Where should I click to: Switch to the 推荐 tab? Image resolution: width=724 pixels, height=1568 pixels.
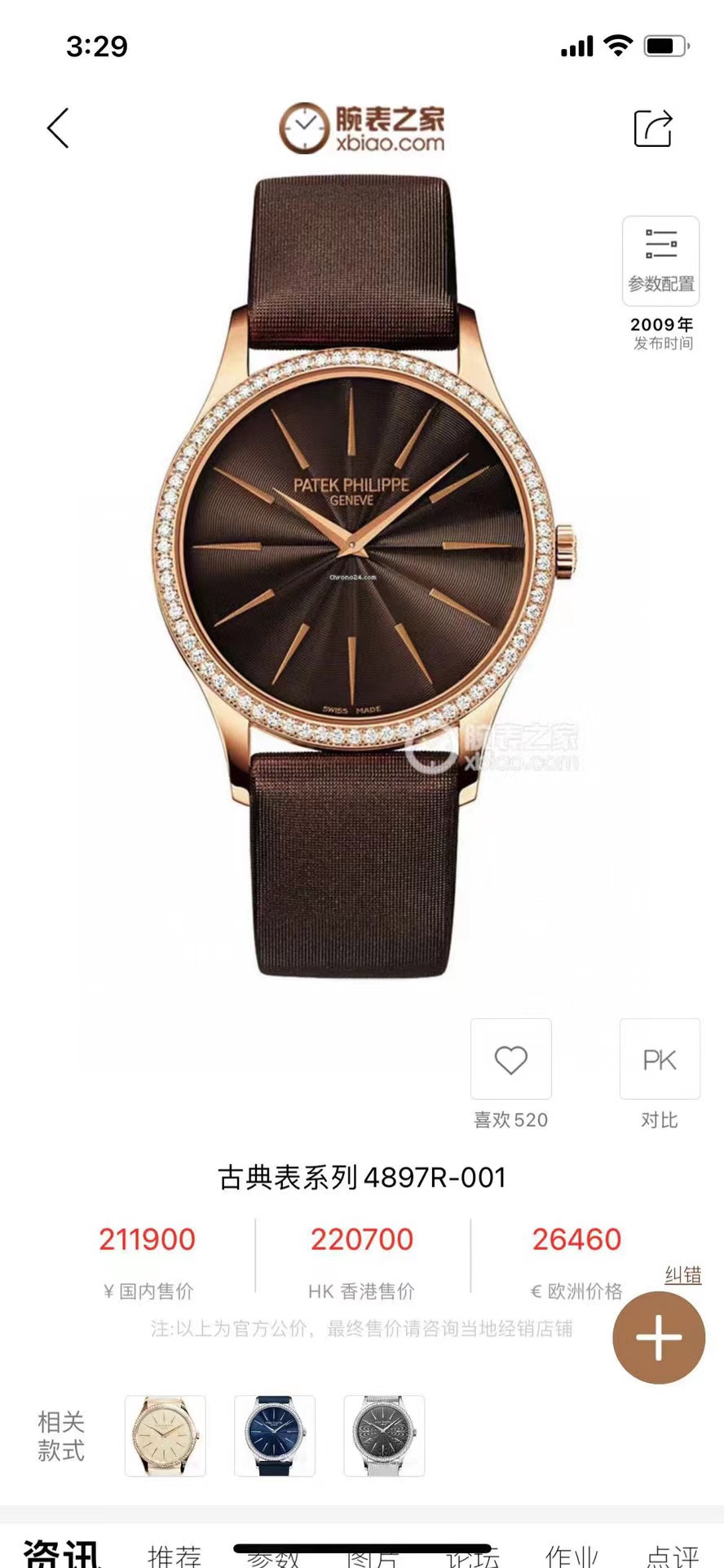(174, 1557)
